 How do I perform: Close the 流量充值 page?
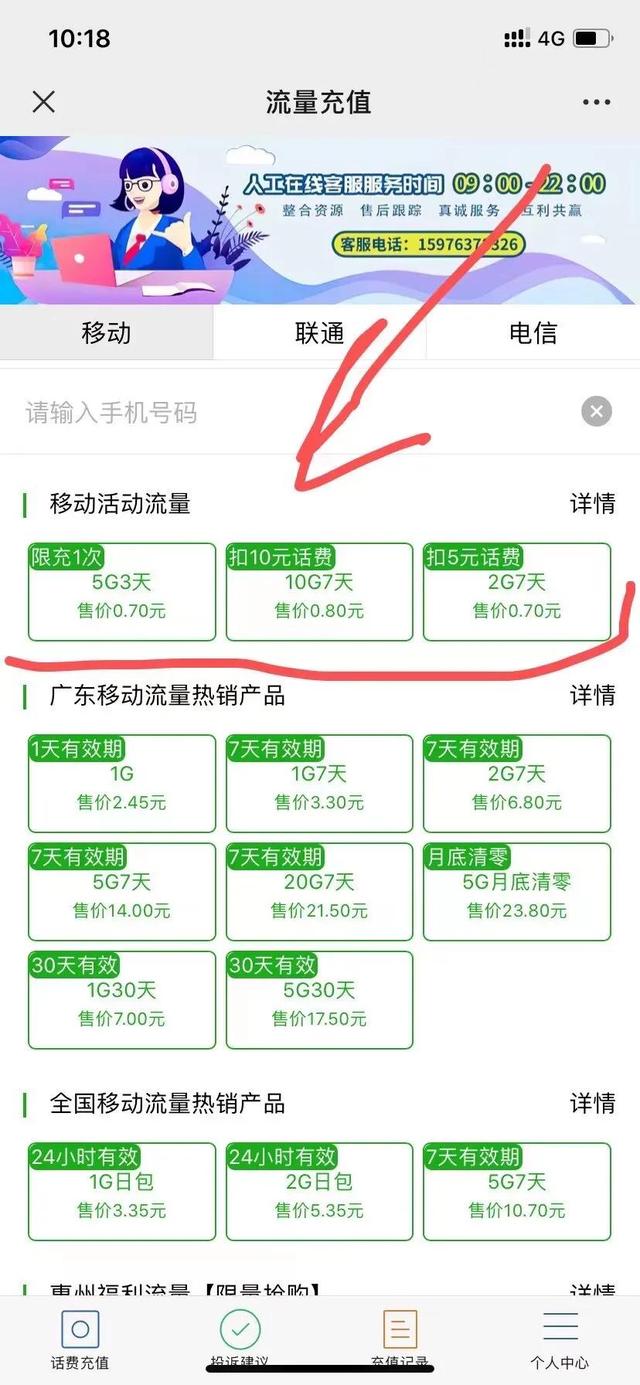pyautogui.click(x=44, y=102)
